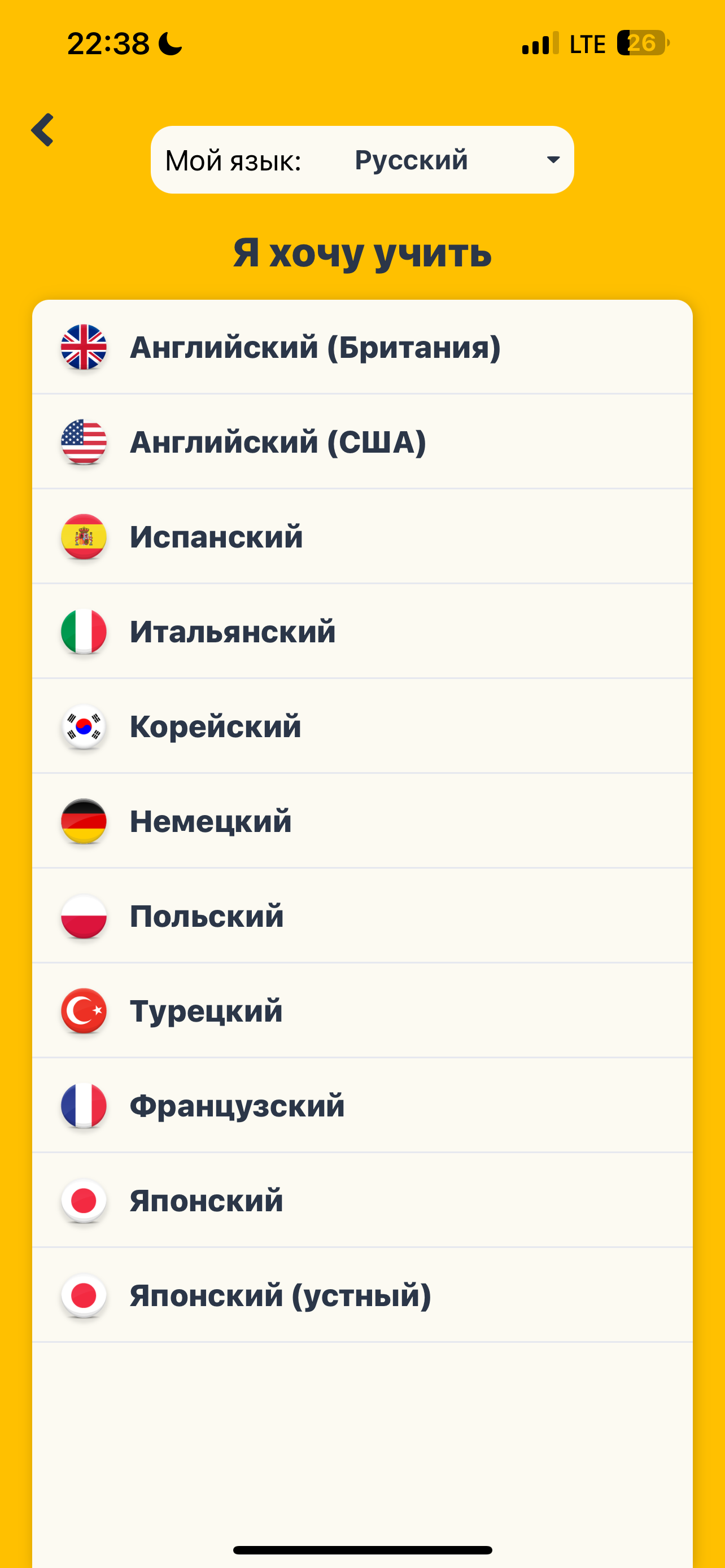Viewport: 725px width, 1568px height.
Task: Select Польский language
Action: (x=362, y=916)
